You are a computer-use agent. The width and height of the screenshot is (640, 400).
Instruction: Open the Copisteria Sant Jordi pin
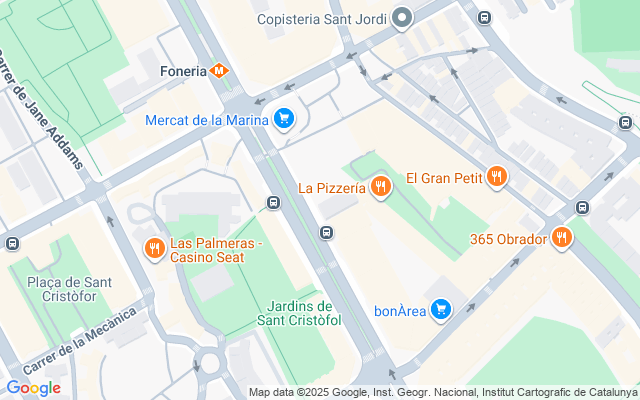point(402,18)
